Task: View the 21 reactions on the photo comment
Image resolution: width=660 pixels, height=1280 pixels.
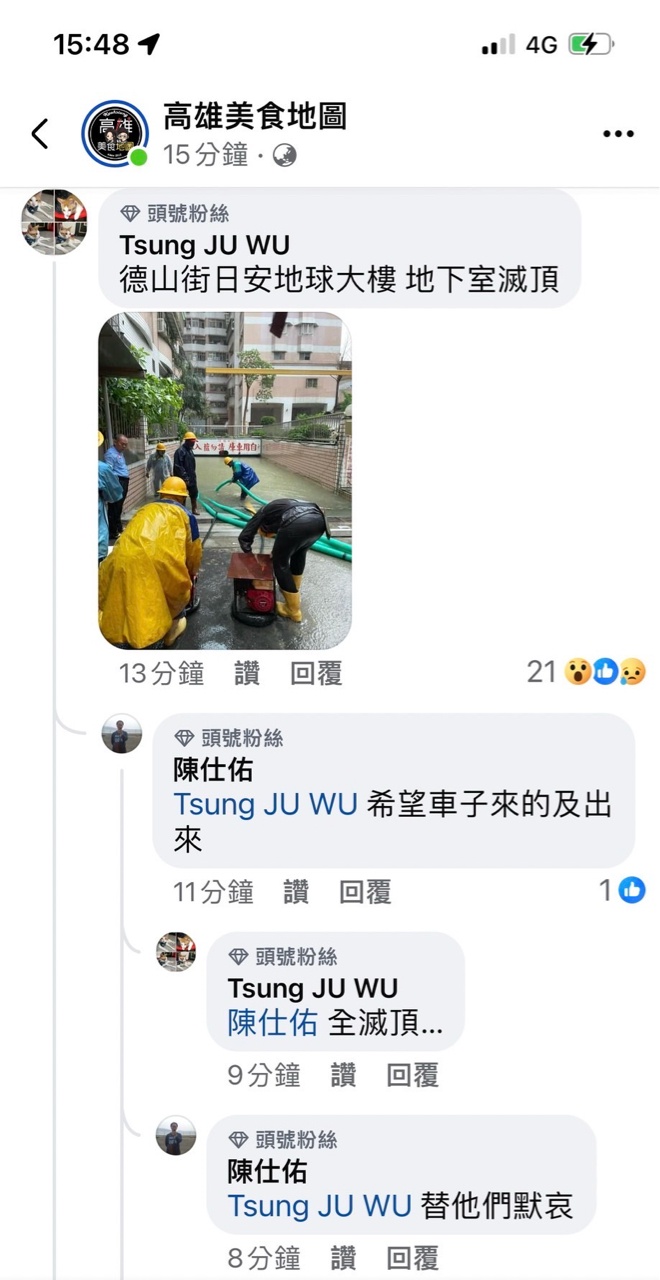Action: pyautogui.click(x=586, y=672)
